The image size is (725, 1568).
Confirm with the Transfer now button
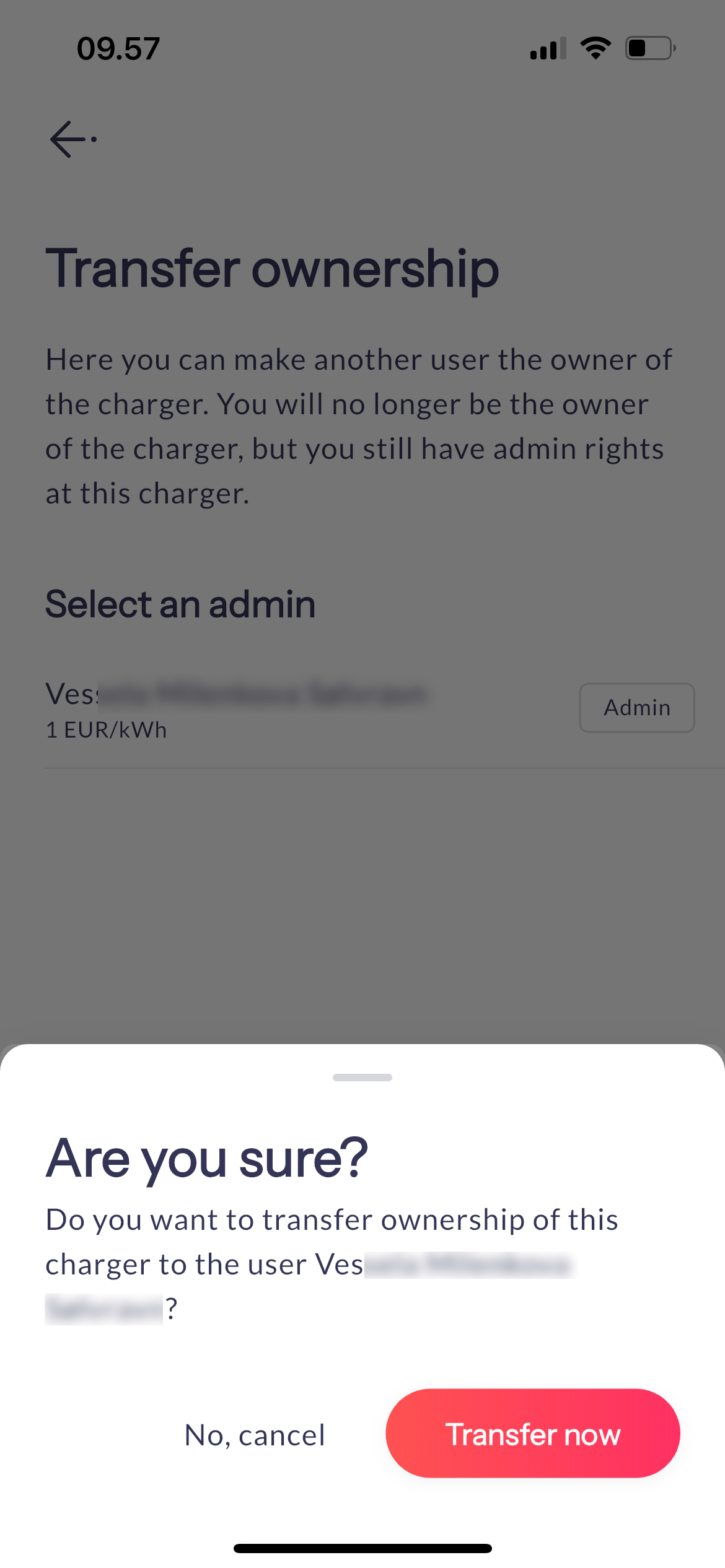533,1434
